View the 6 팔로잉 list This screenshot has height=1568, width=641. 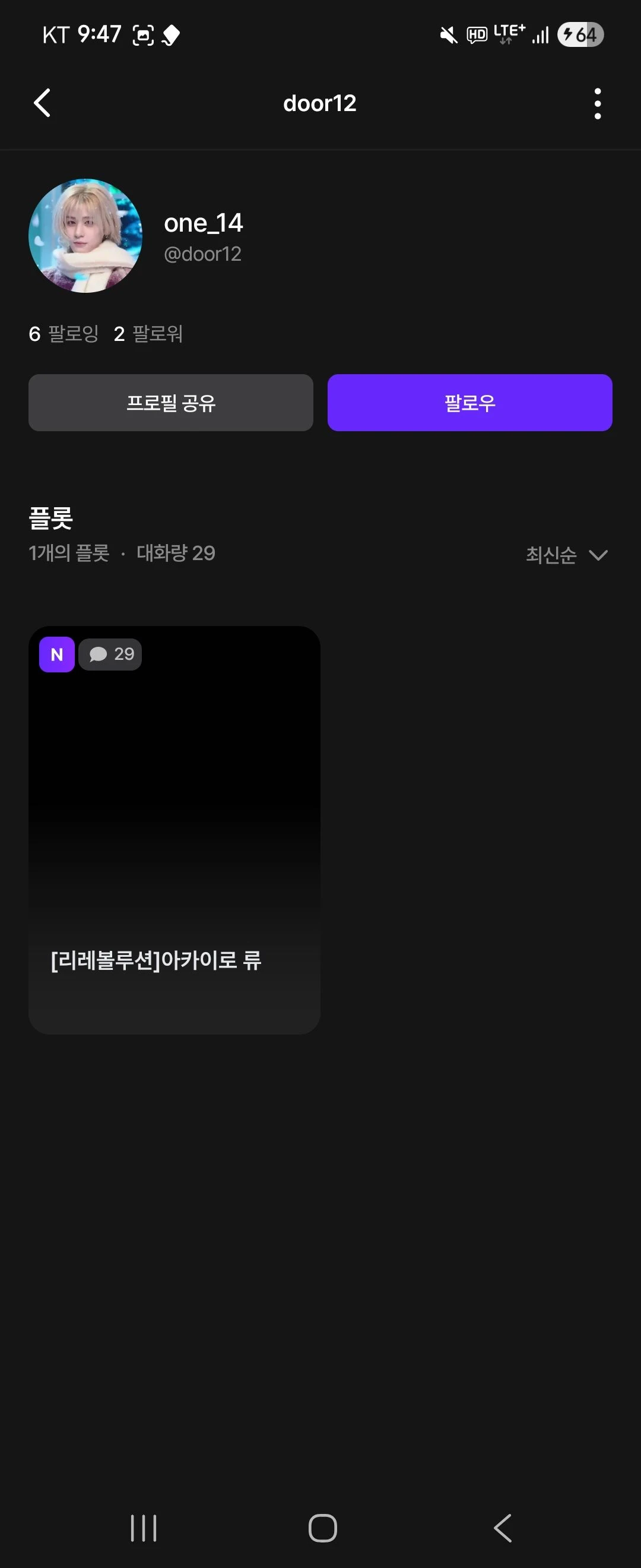click(x=64, y=334)
